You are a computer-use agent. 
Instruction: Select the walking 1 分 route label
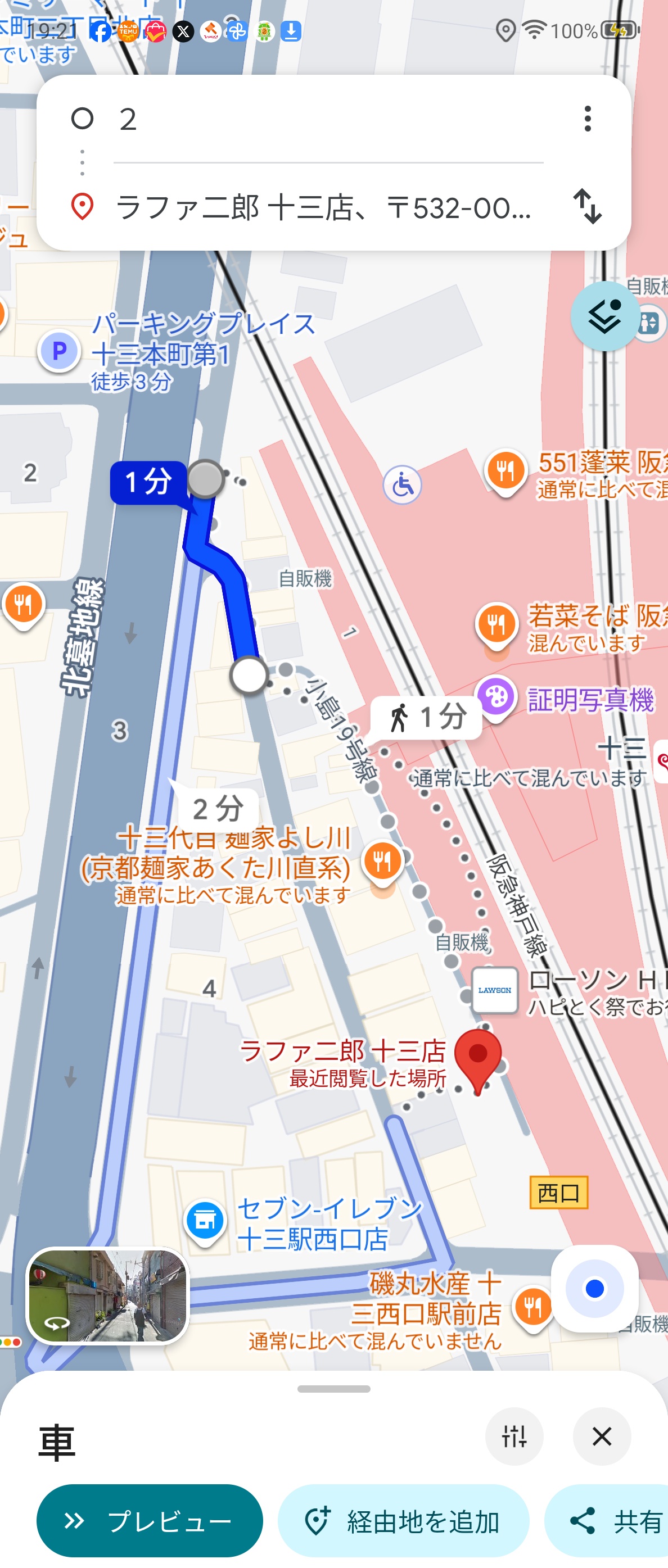427,717
